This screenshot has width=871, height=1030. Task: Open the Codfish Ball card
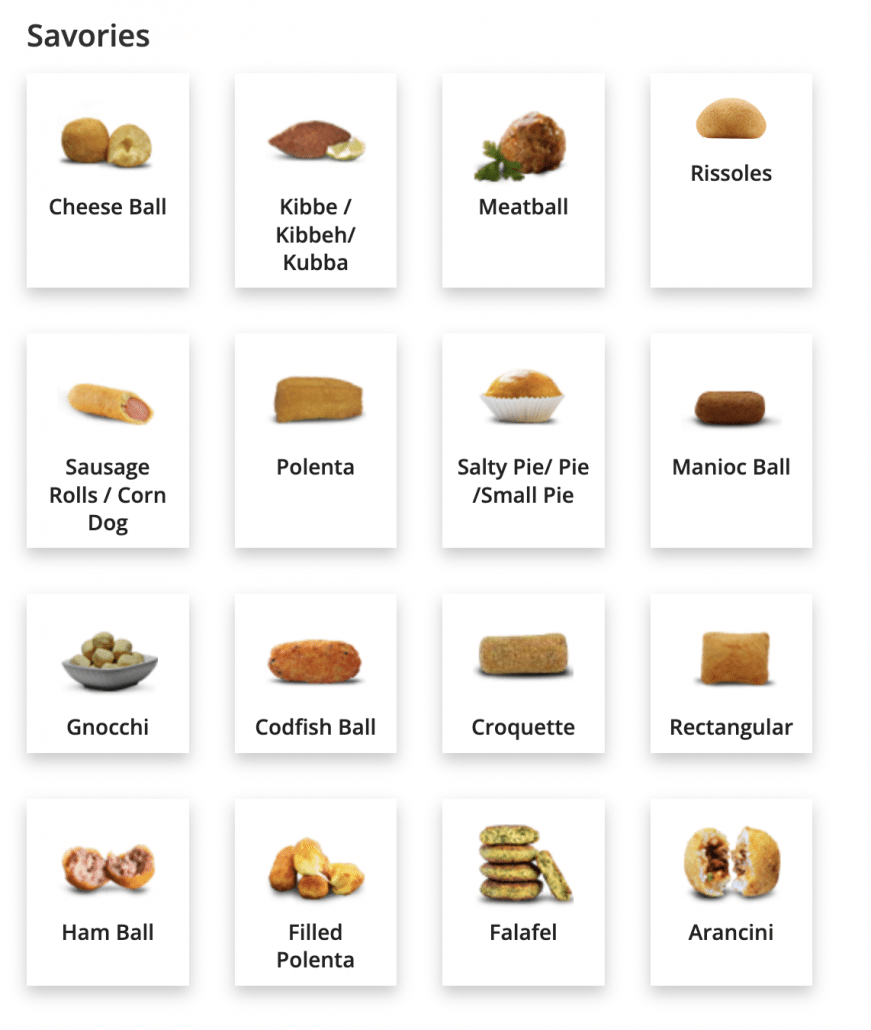click(315, 673)
